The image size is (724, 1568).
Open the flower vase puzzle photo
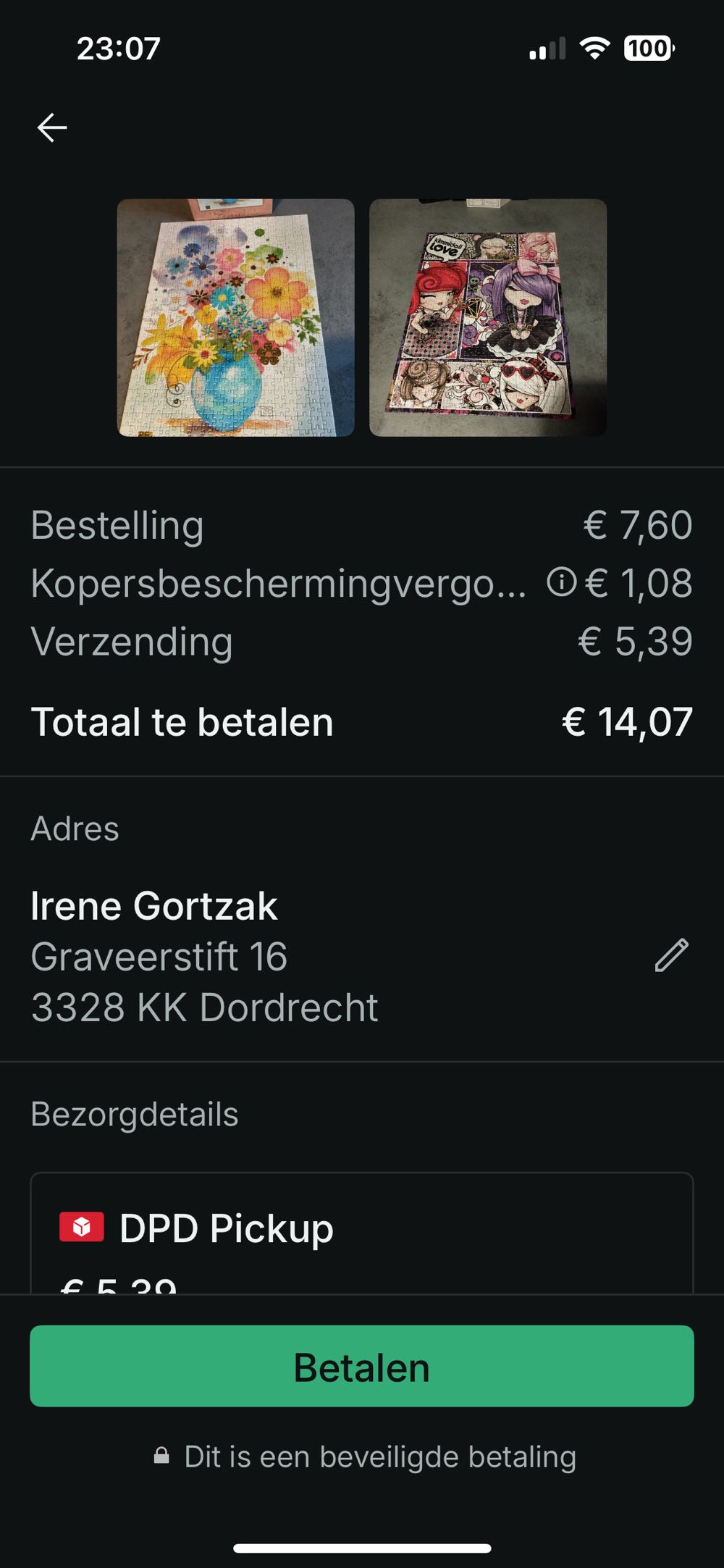[236, 318]
